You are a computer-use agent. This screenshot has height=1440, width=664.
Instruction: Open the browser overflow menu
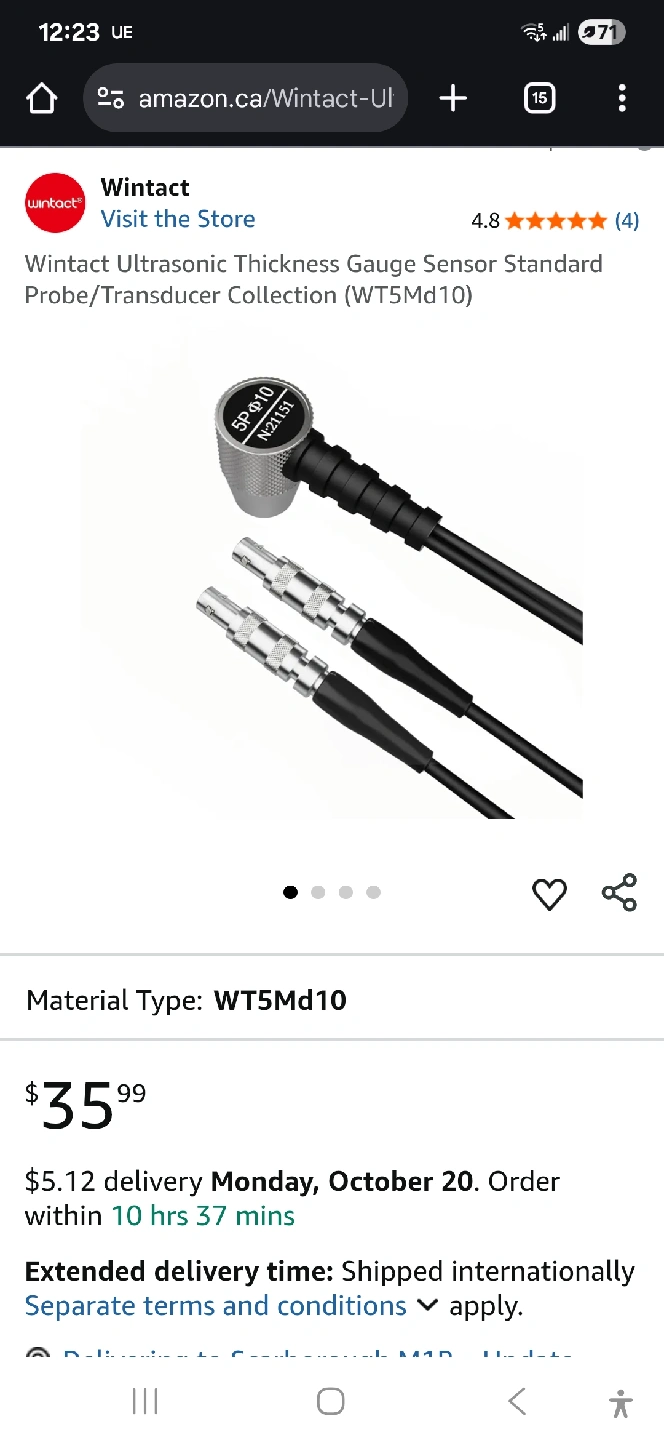click(x=622, y=98)
